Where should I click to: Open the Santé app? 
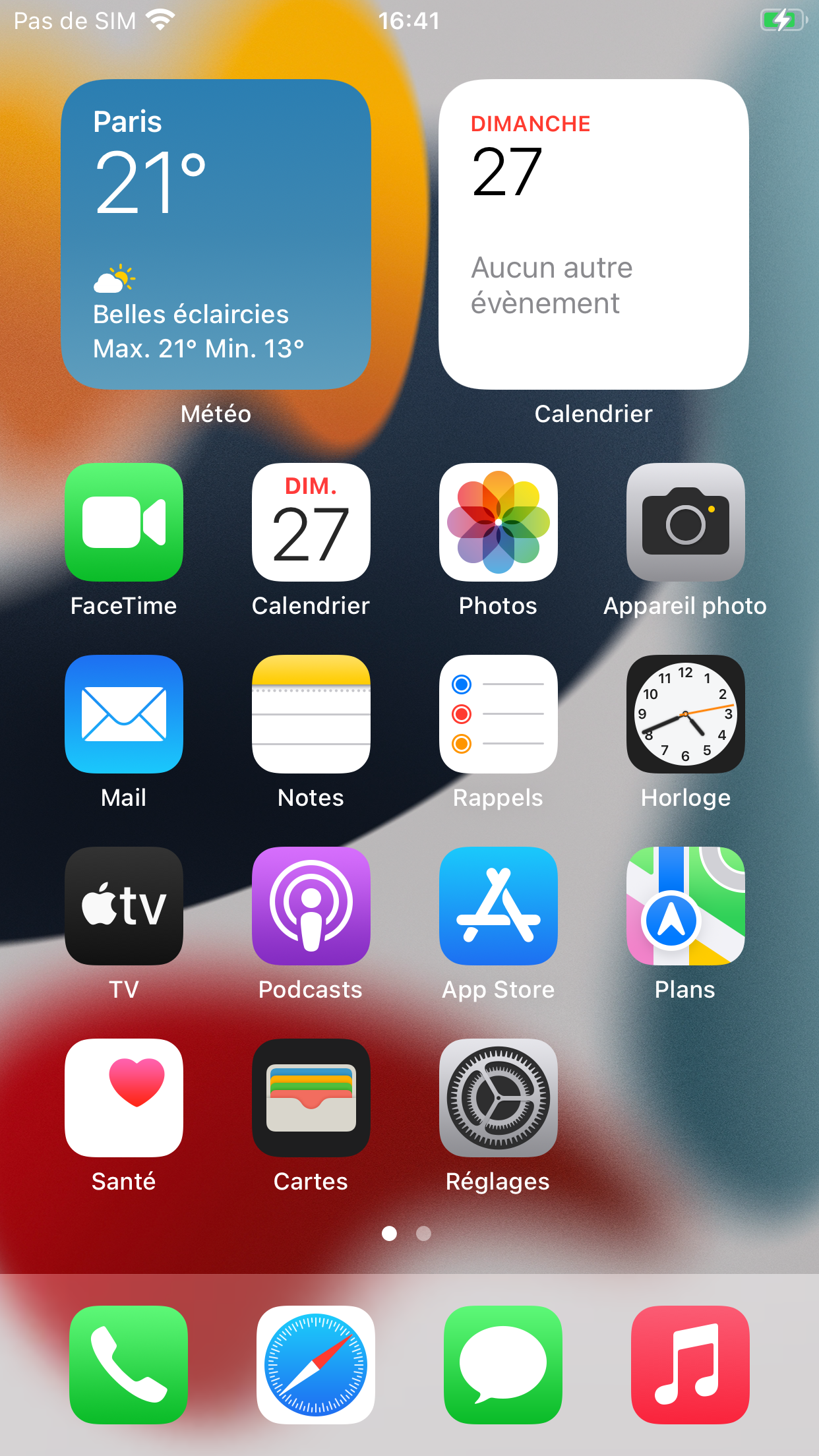click(124, 1098)
